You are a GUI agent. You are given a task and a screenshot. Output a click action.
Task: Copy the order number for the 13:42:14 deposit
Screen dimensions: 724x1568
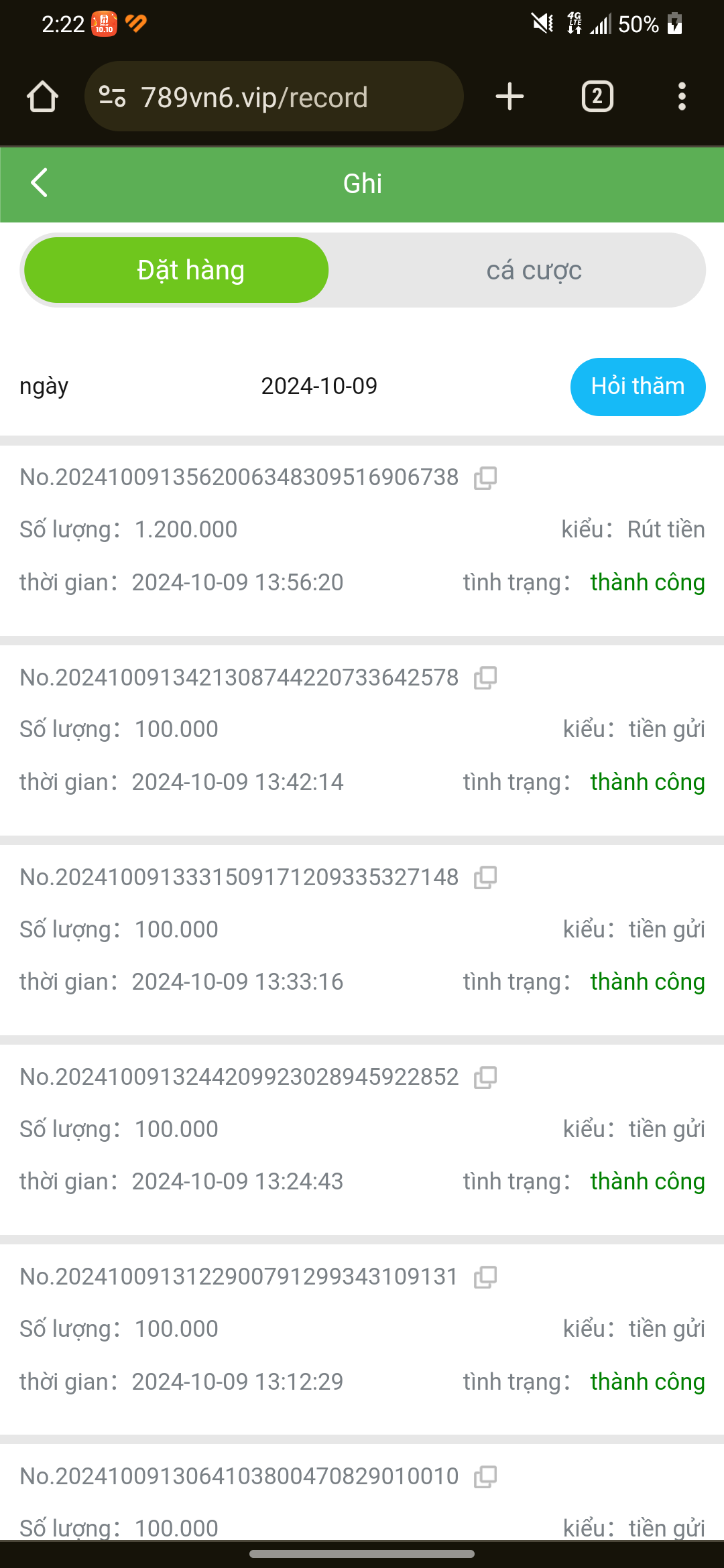click(x=485, y=677)
